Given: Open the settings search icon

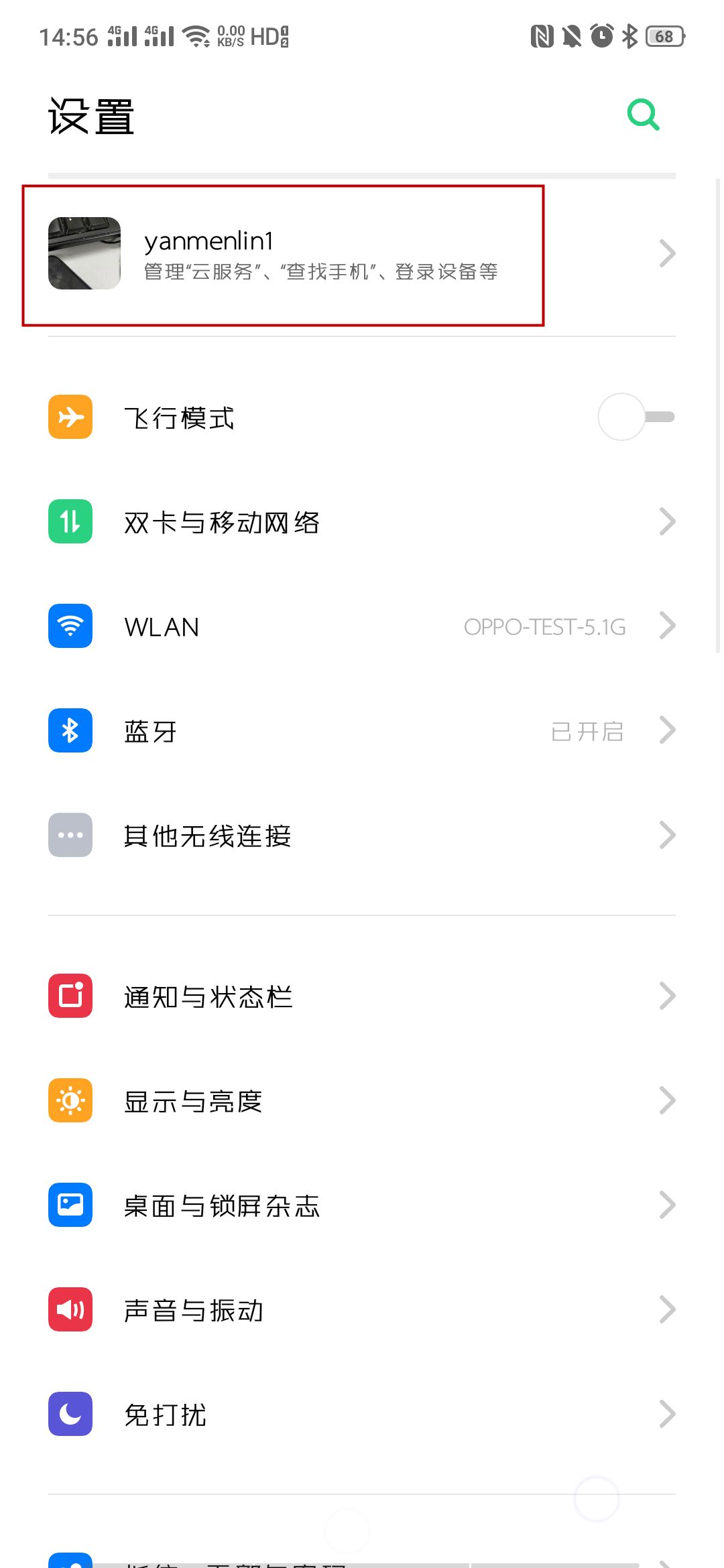Looking at the screenshot, I should click(642, 114).
